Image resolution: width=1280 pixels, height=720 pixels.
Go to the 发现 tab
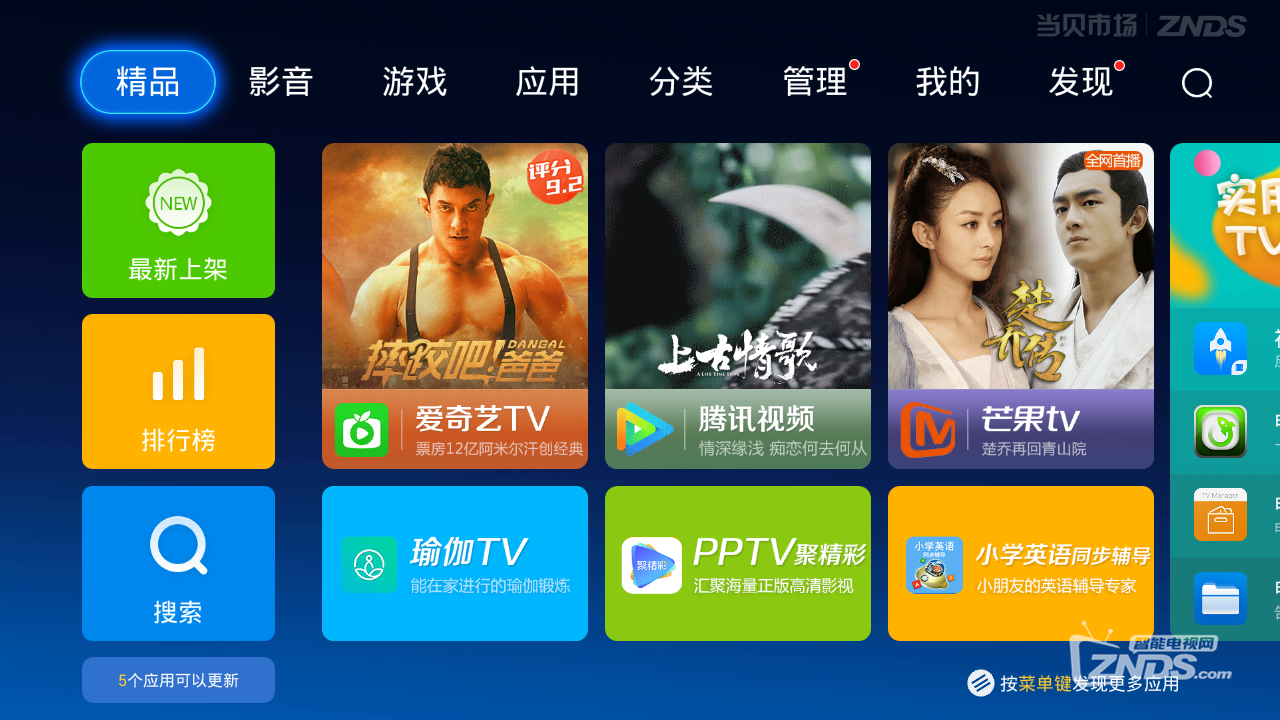tap(1080, 82)
